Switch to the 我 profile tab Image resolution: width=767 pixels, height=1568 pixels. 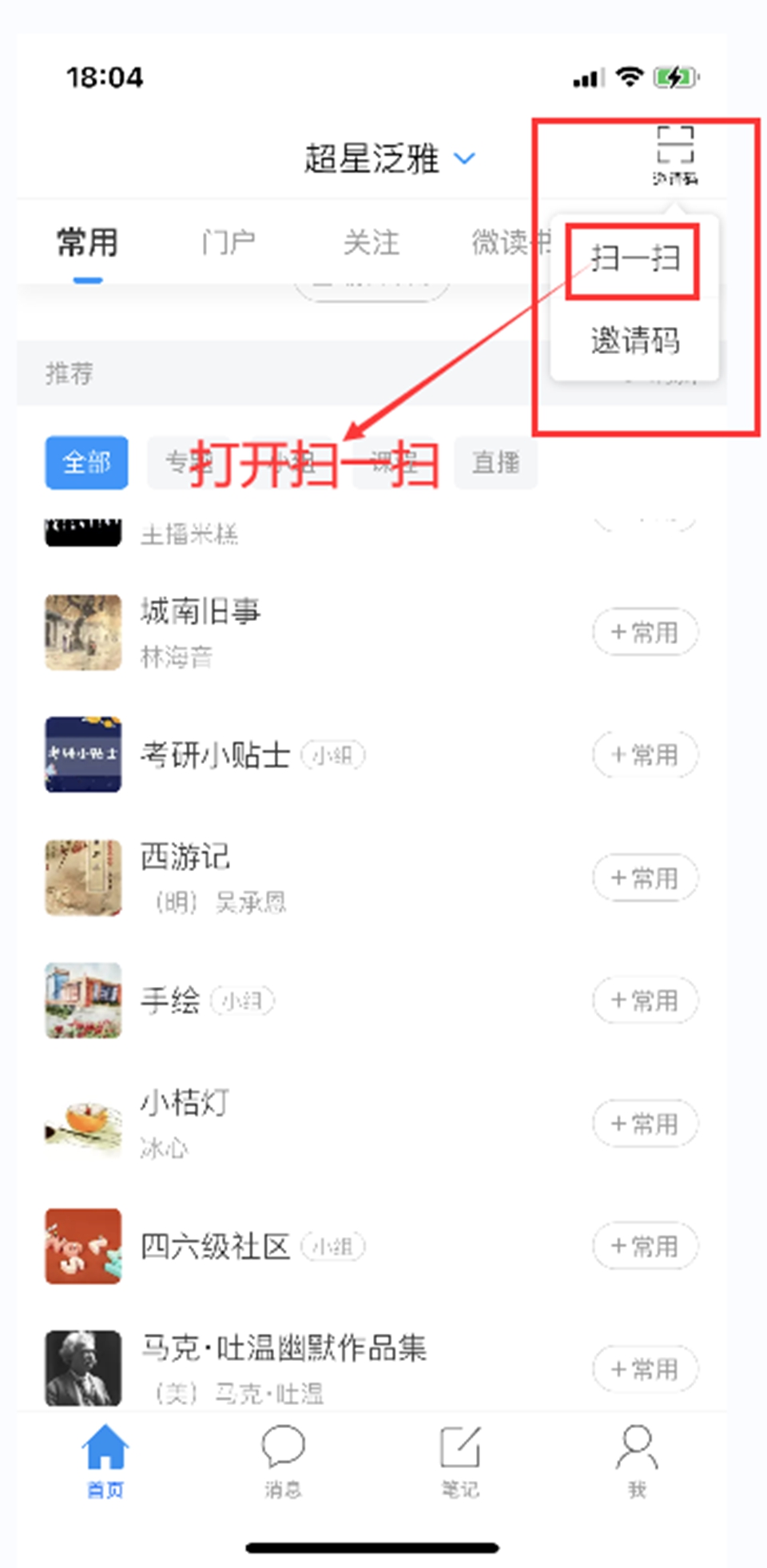coord(637,1461)
